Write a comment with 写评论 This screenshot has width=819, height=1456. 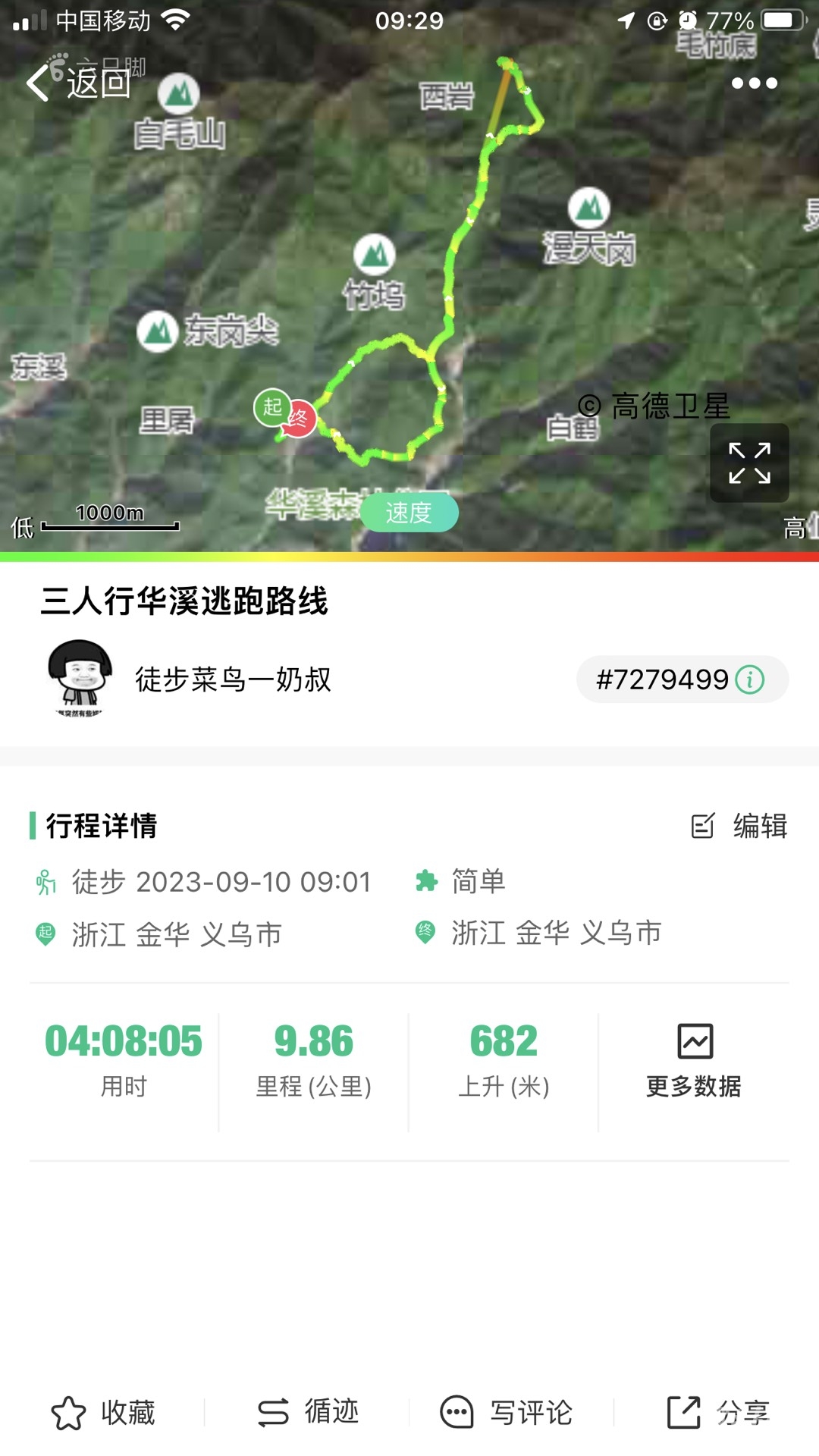click(507, 1412)
